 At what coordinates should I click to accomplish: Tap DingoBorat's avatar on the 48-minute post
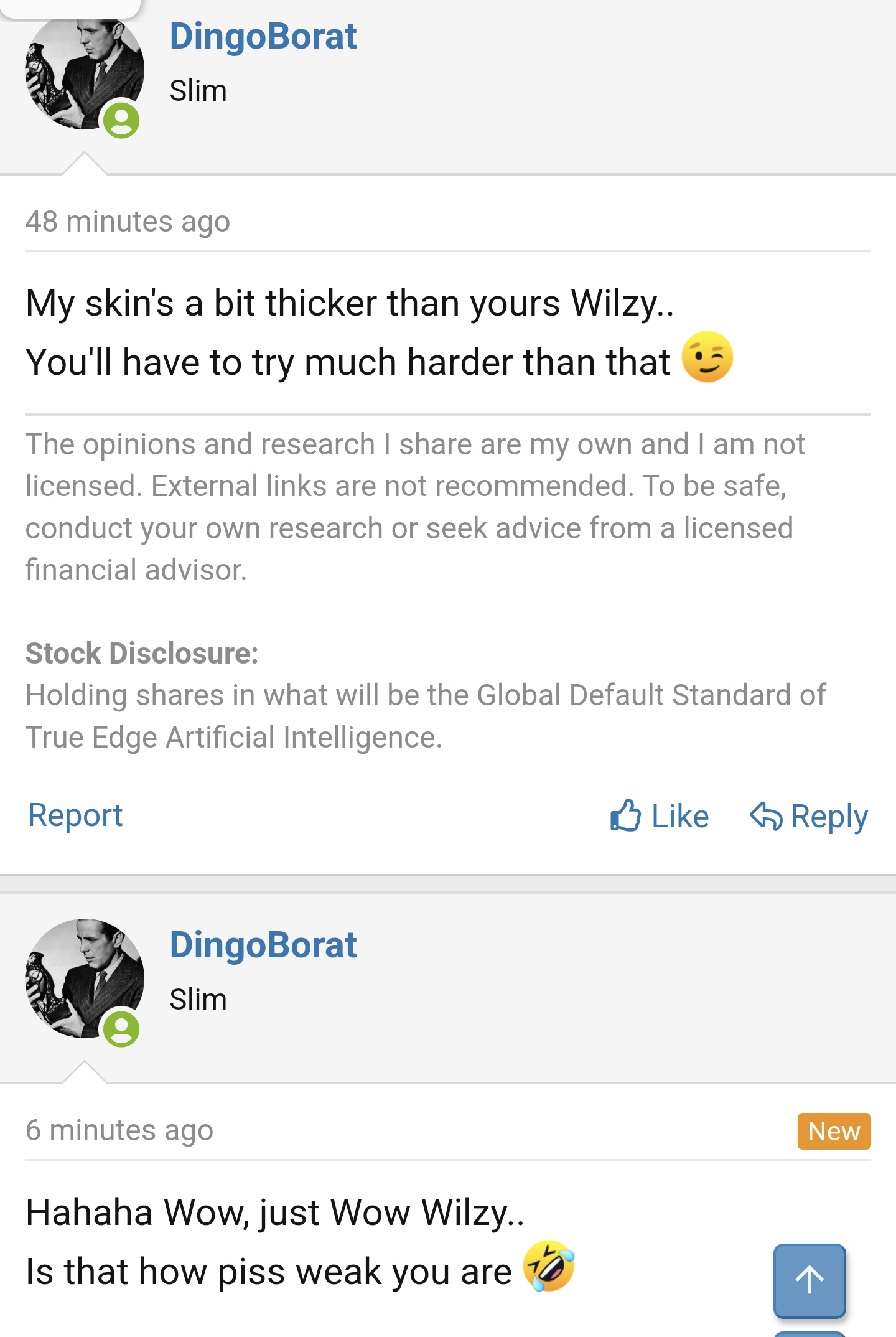(84, 72)
